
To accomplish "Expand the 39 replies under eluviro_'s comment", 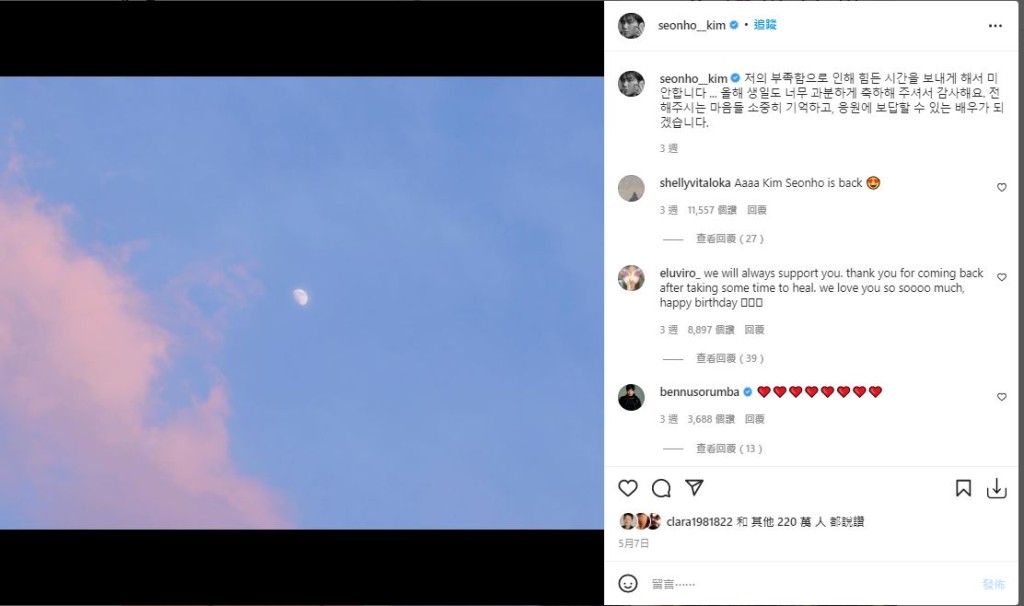I will pyautogui.click(x=729, y=358).
